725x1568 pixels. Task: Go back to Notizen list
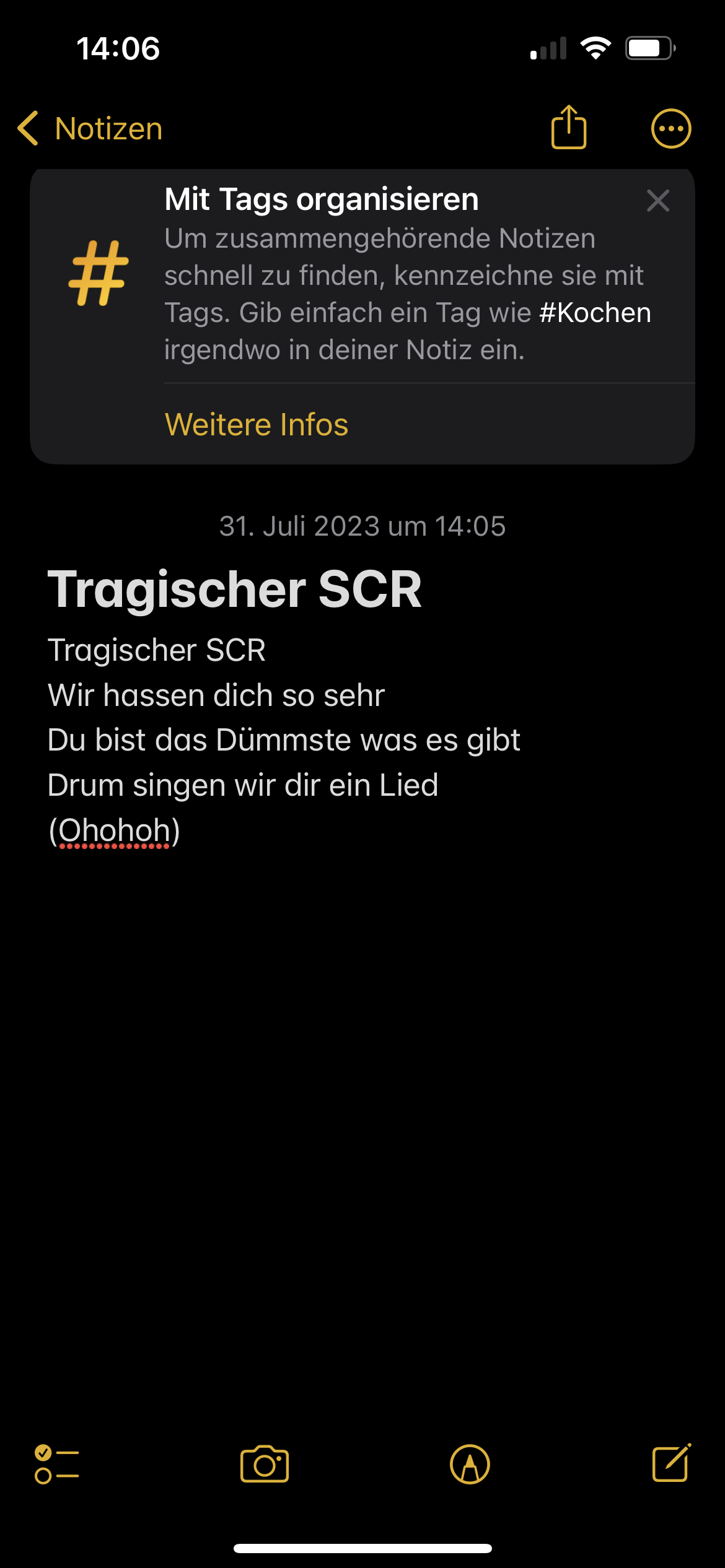90,129
